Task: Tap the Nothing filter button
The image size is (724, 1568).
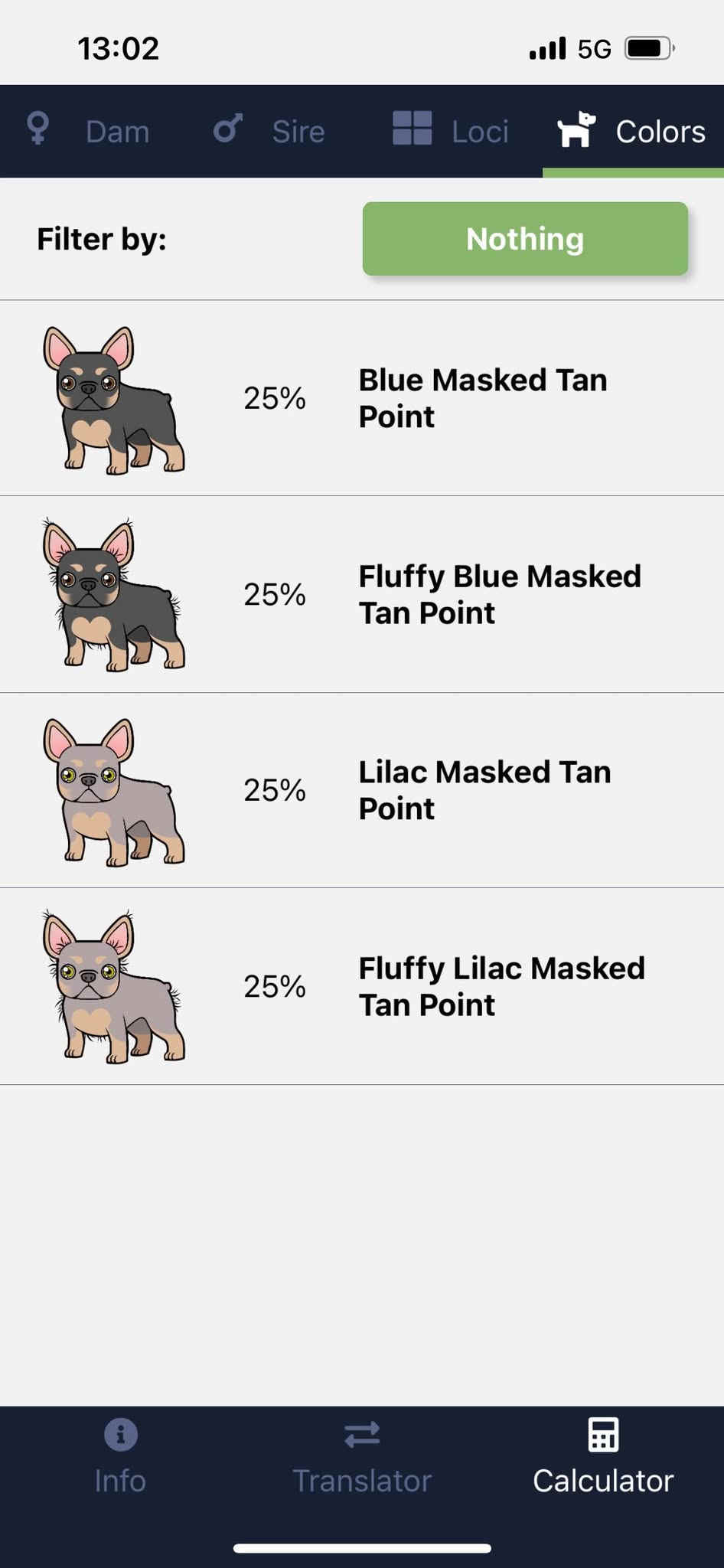Action: [525, 239]
